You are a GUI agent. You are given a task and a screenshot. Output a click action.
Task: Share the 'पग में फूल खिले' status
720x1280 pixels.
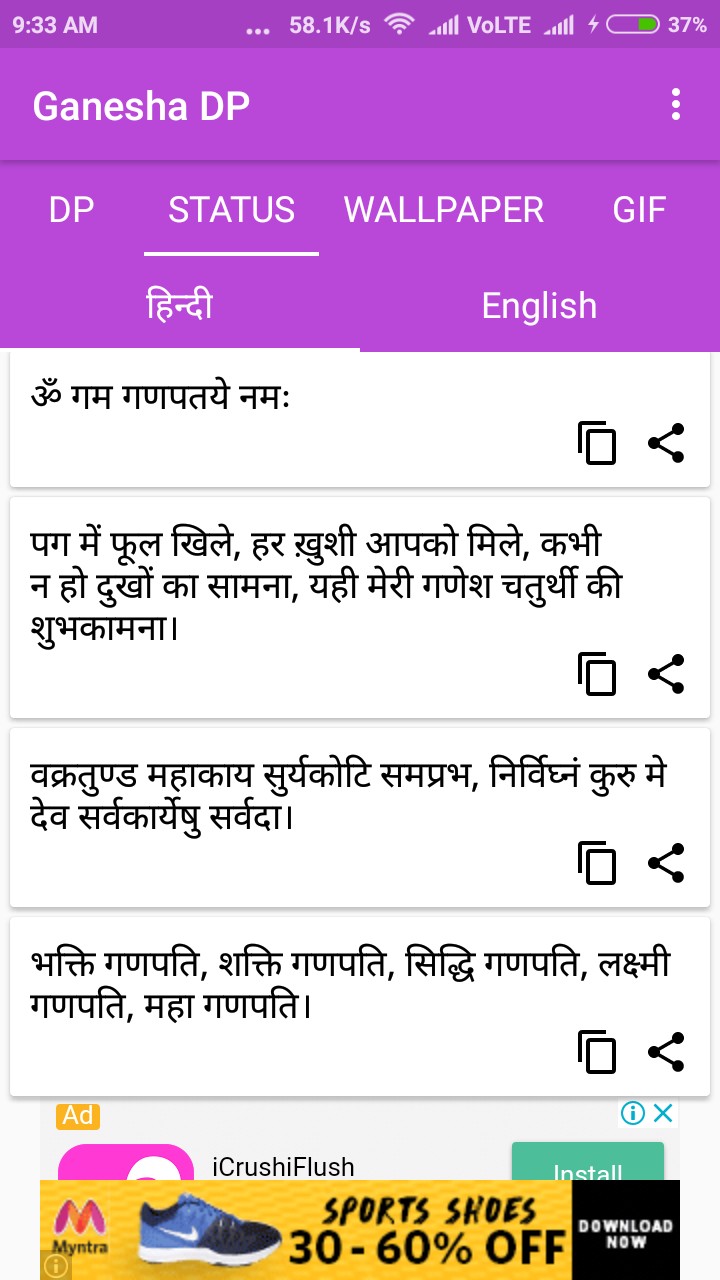coord(666,674)
